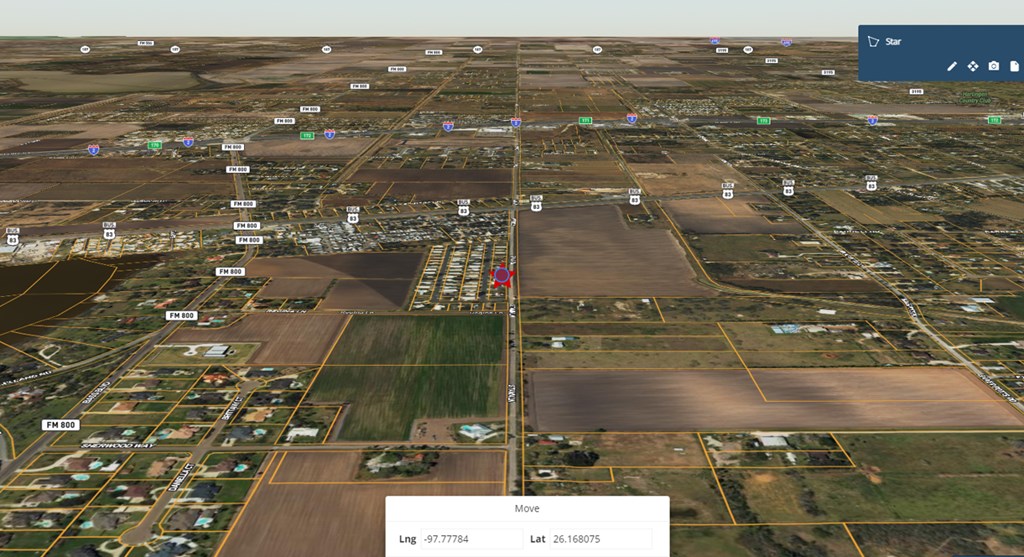The height and width of the screenshot is (557, 1024).
Task: Tap the pencil edit icon for Star
Action: coord(952,66)
